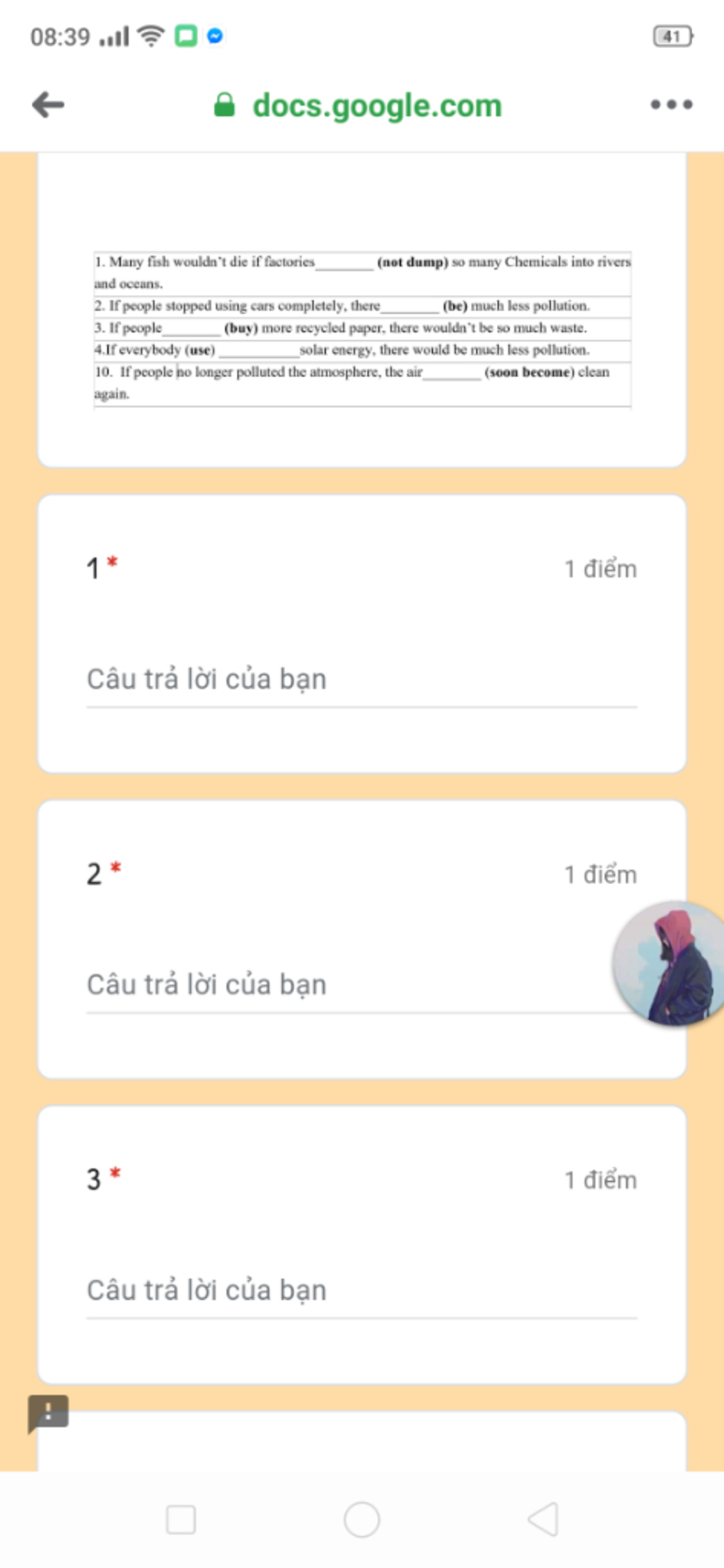Screen dimensions: 724x1568
Task: Tap the cellular signal strength bars
Action: 113,35
